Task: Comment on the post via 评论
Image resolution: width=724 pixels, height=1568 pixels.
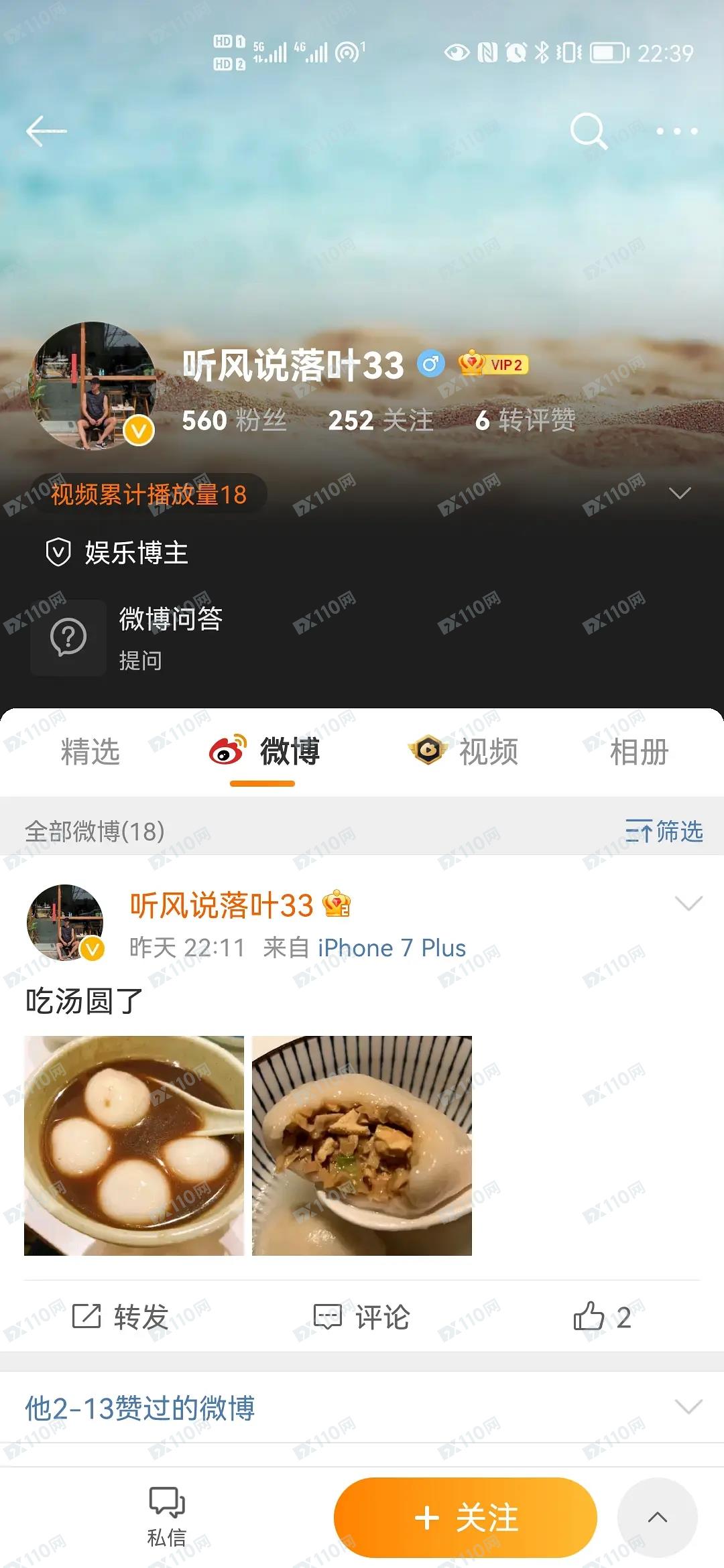Action: pyautogui.click(x=362, y=1317)
